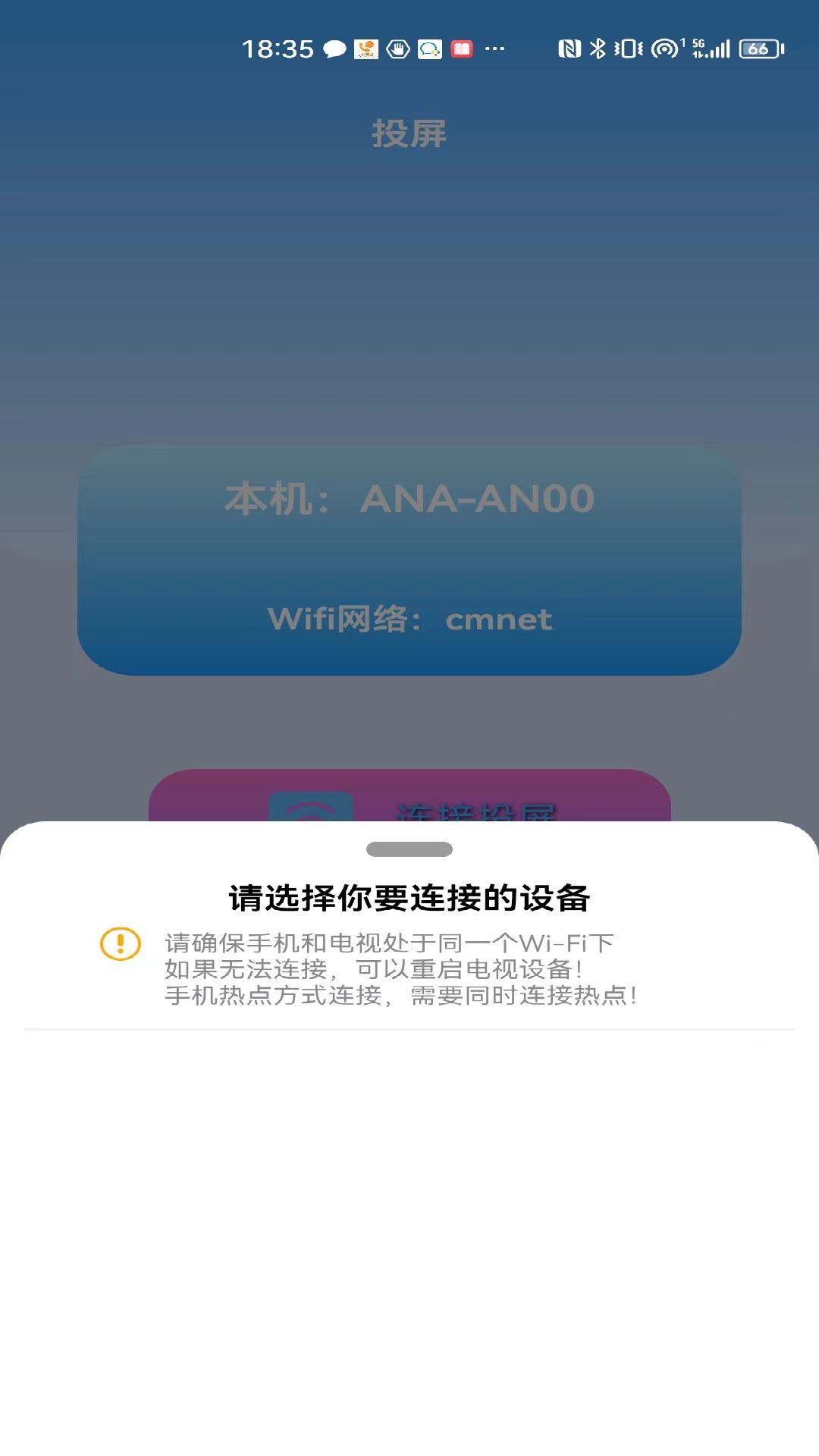Screen dimensions: 819x1456
Task: Tap the 投屏 title at top
Action: [x=409, y=133]
